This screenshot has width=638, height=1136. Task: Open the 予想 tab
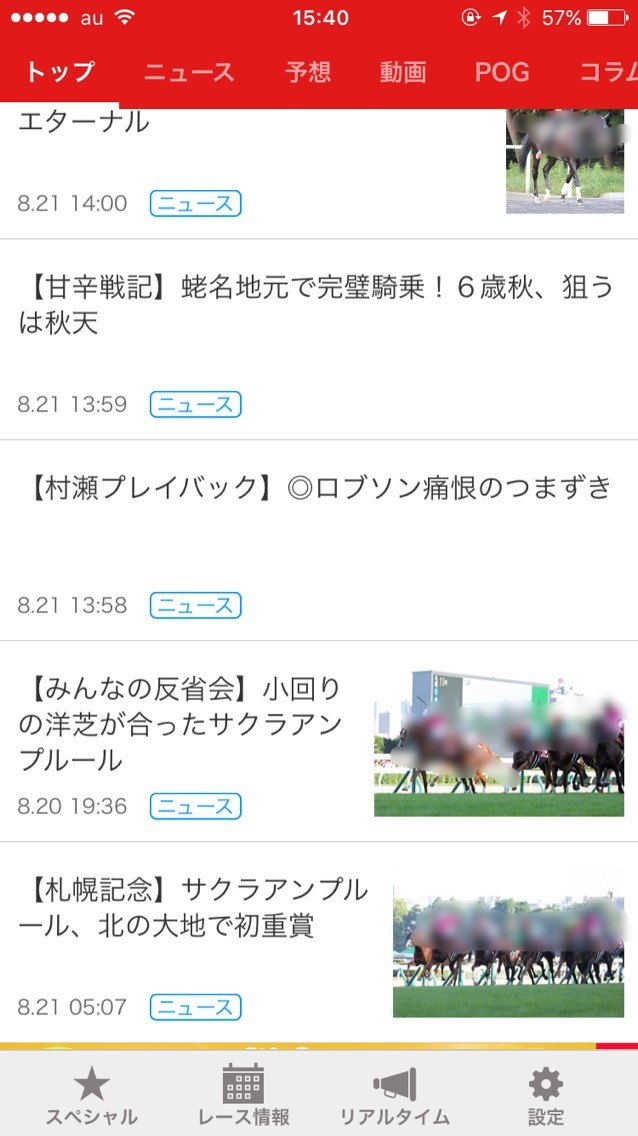307,72
